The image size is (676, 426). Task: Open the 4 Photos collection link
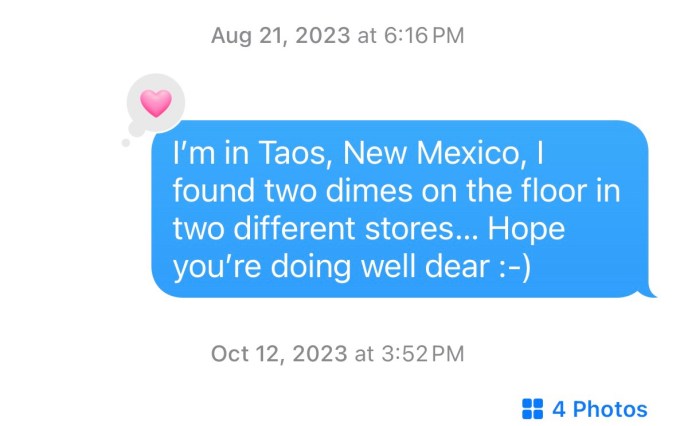coord(585,408)
